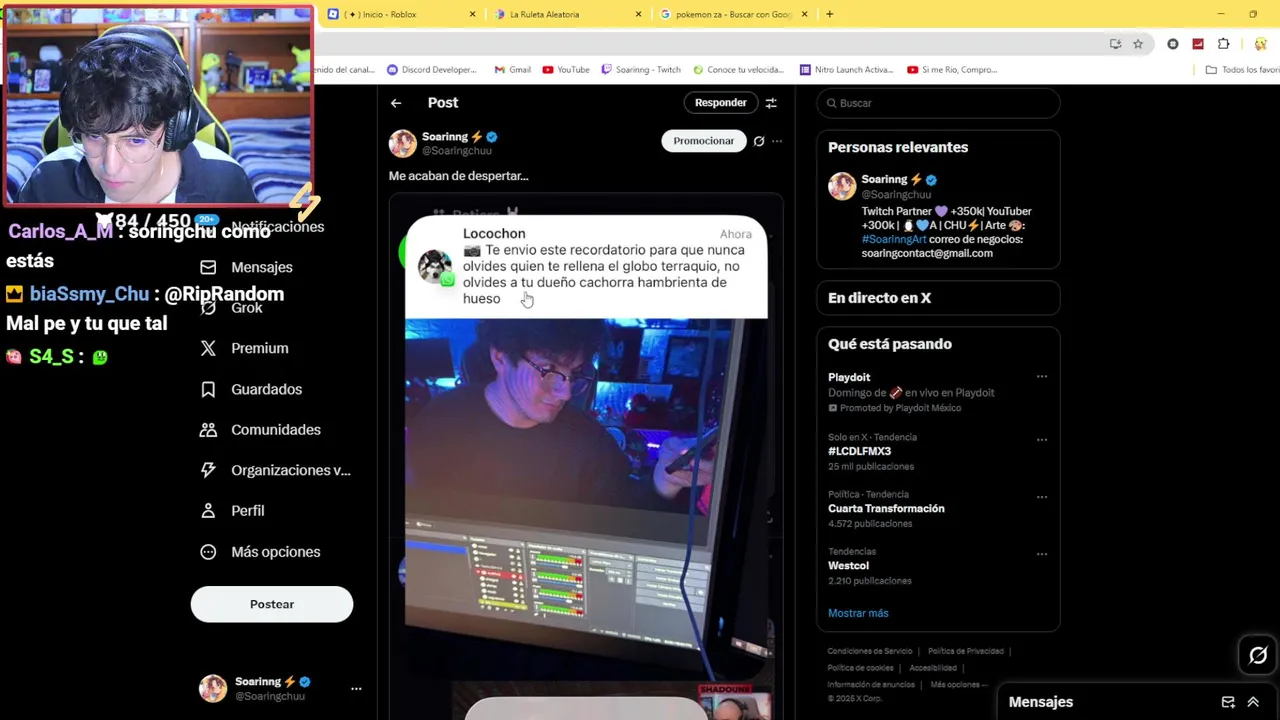Open Mensajes in the sidebar
Screen dimensions: 1280x720
[261, 267]
